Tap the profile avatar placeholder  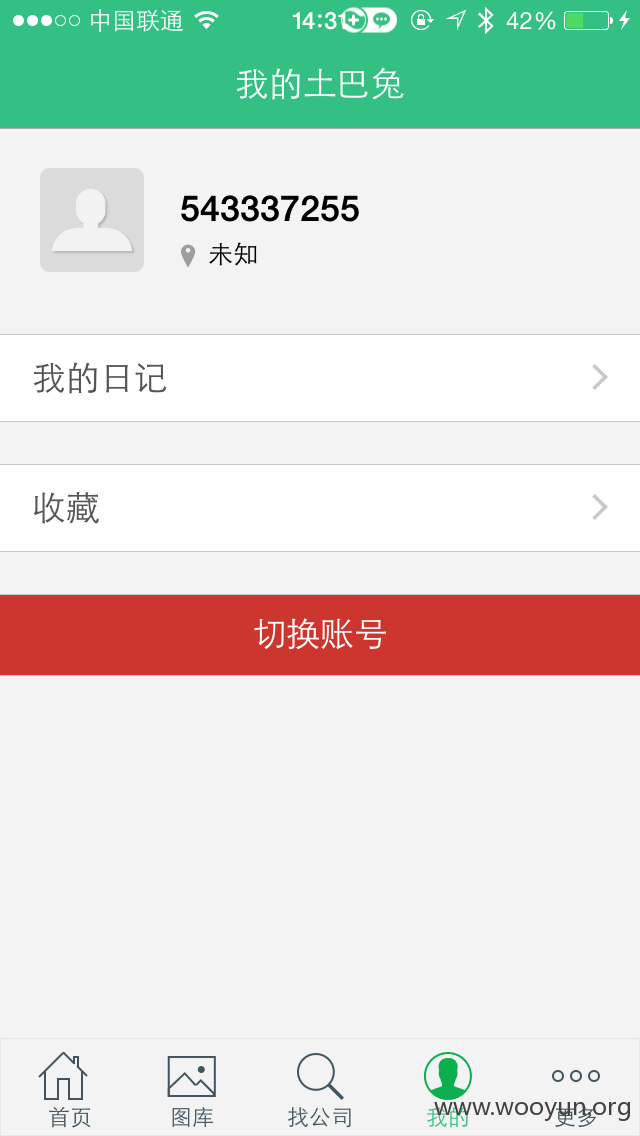pos(92,220)
